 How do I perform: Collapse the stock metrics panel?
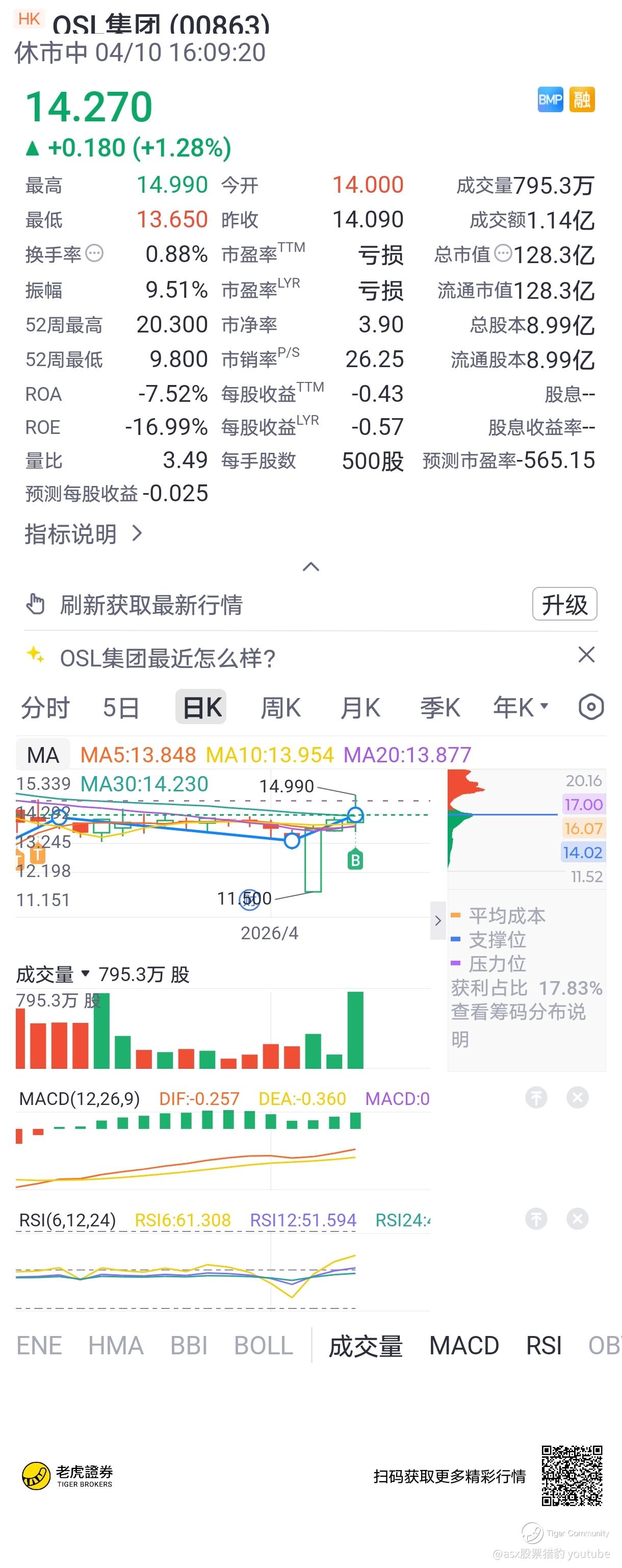[x=311, y=567]
